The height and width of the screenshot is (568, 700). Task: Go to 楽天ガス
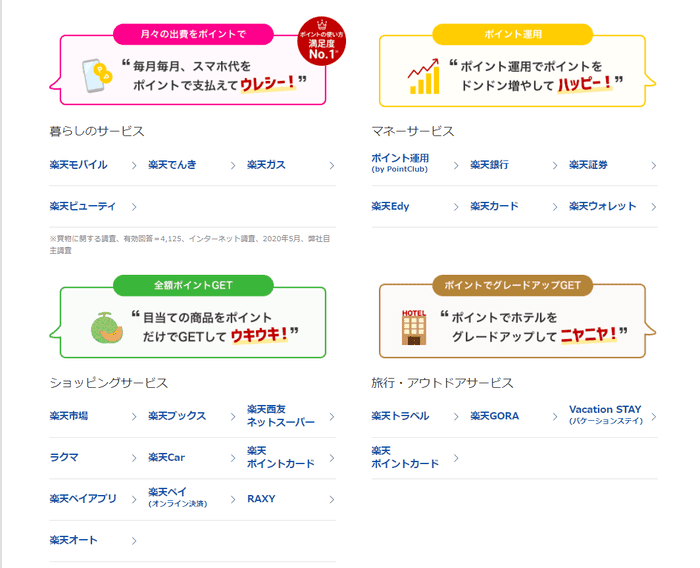click(x=266, y=165)
